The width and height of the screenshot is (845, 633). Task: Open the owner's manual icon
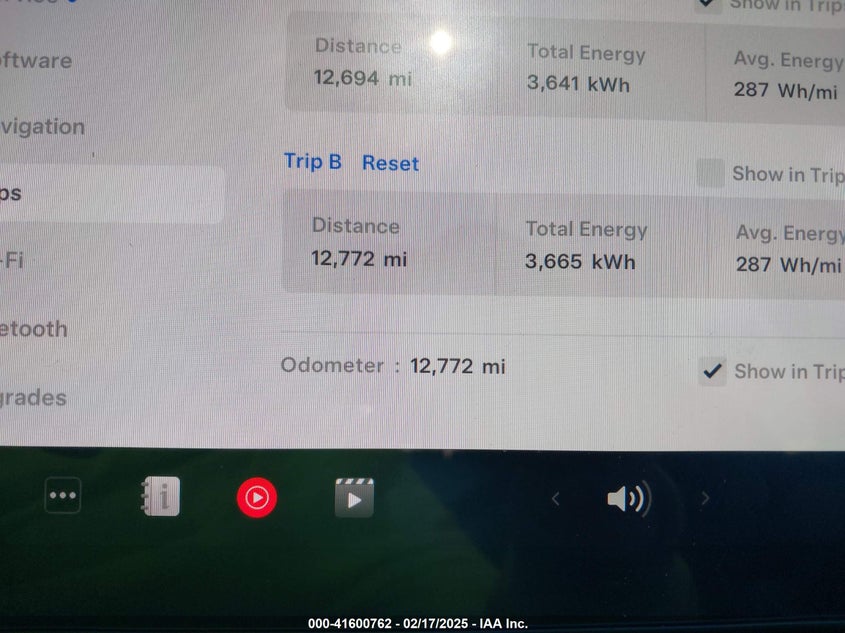tap(160, 496)
